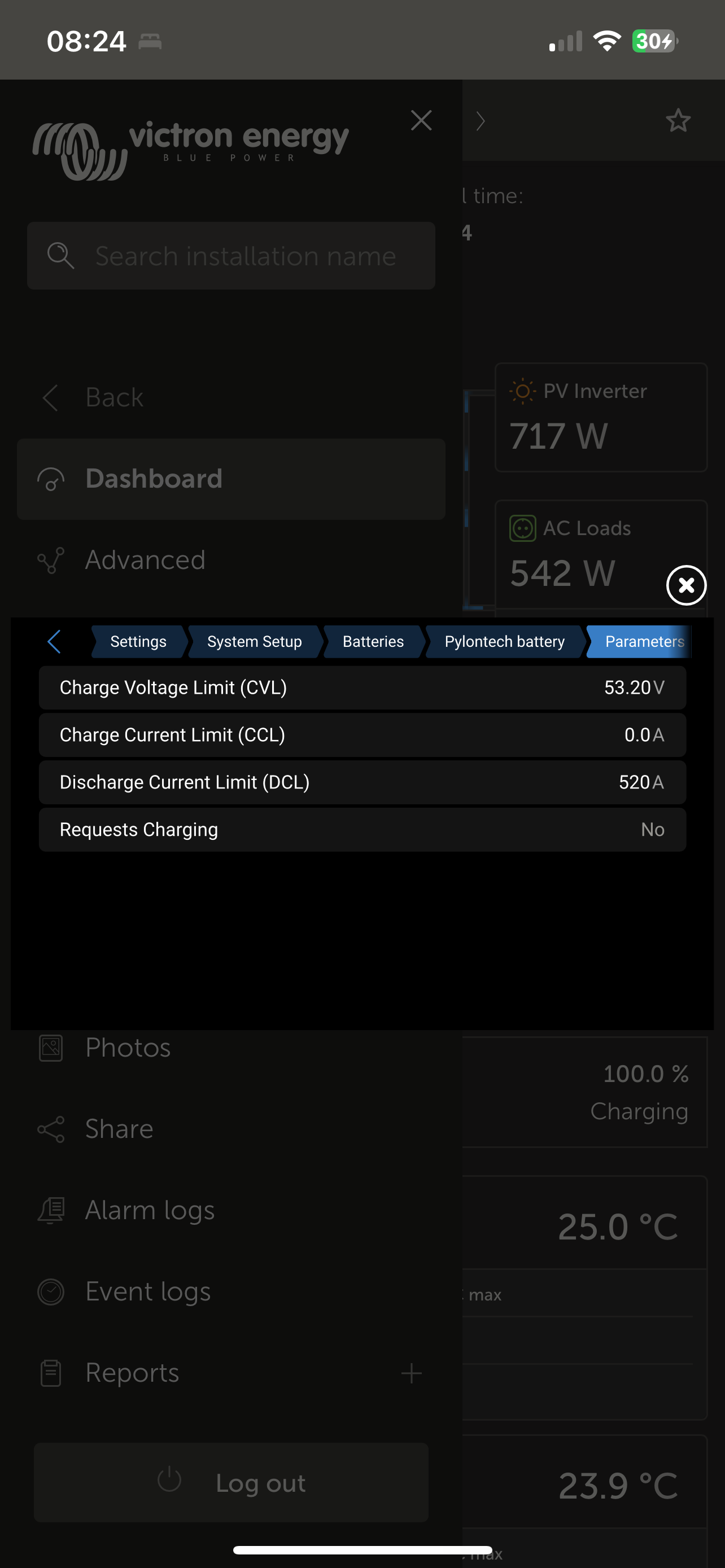Log out of the account

232,1482
